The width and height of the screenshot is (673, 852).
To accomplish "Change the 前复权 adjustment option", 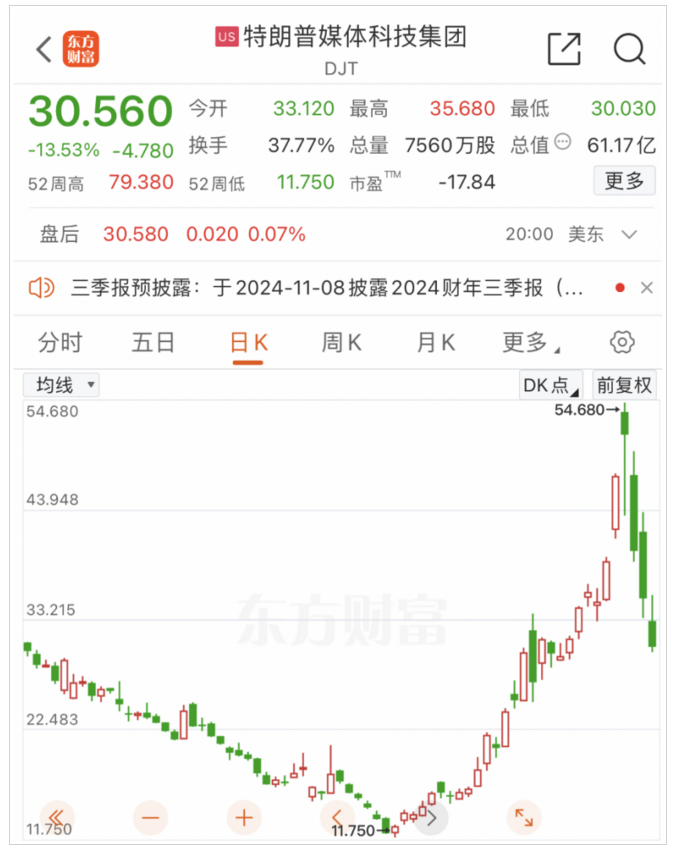I will (625, 385).
